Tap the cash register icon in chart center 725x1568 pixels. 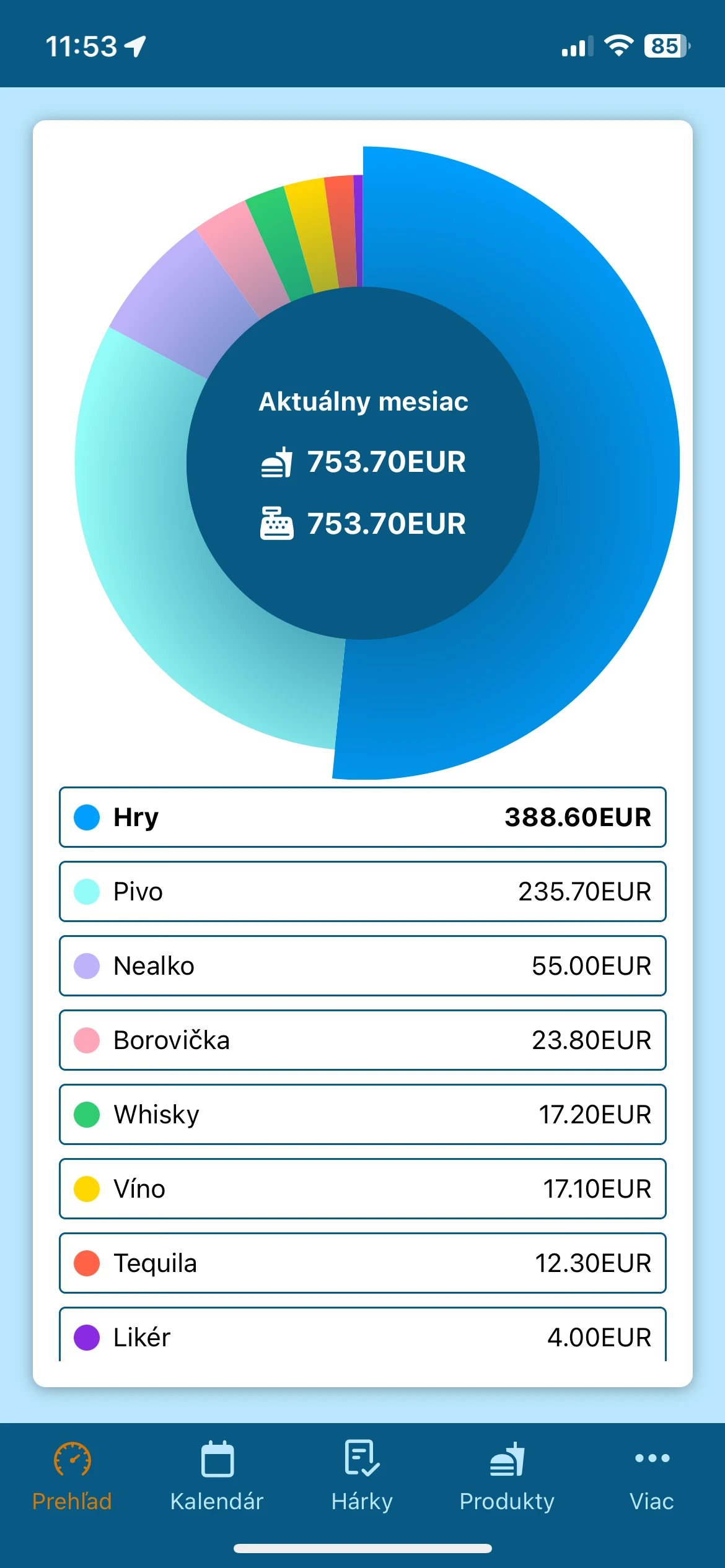(x=278, y=523)
